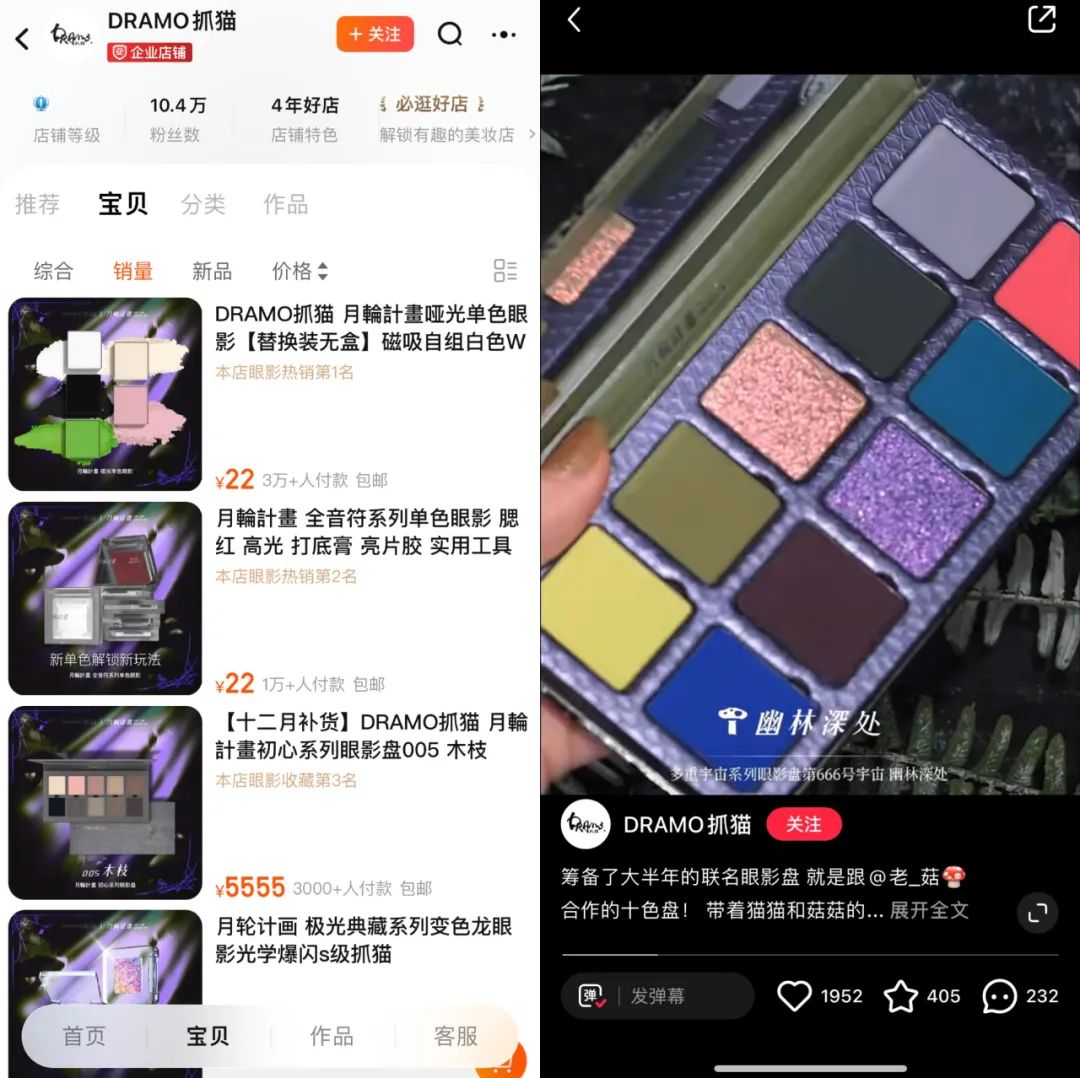
Task: Like the video with the heart icon
Action: [x=795, y=996]
